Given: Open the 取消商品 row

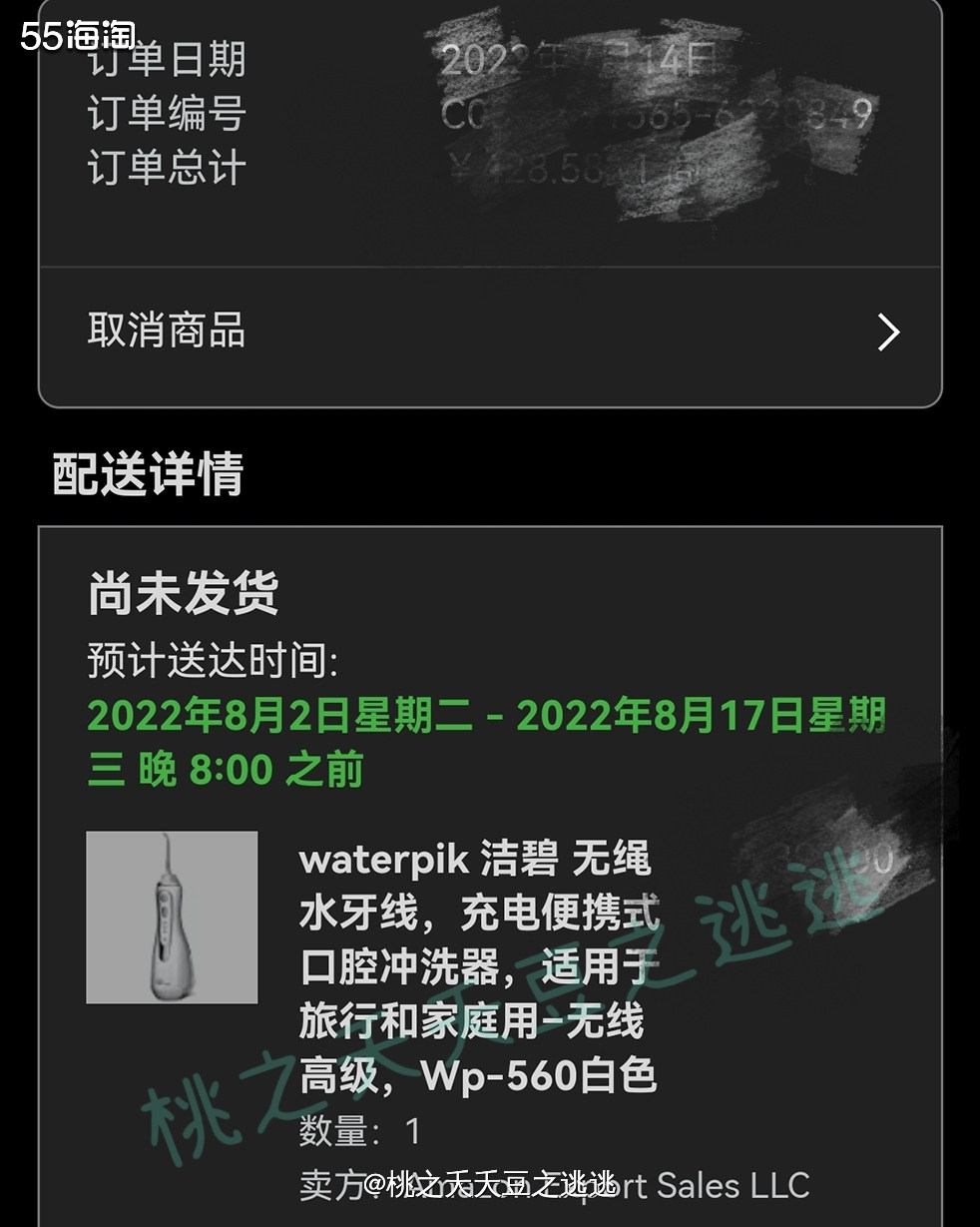Looking at the screenshot, I should (165, 331).
